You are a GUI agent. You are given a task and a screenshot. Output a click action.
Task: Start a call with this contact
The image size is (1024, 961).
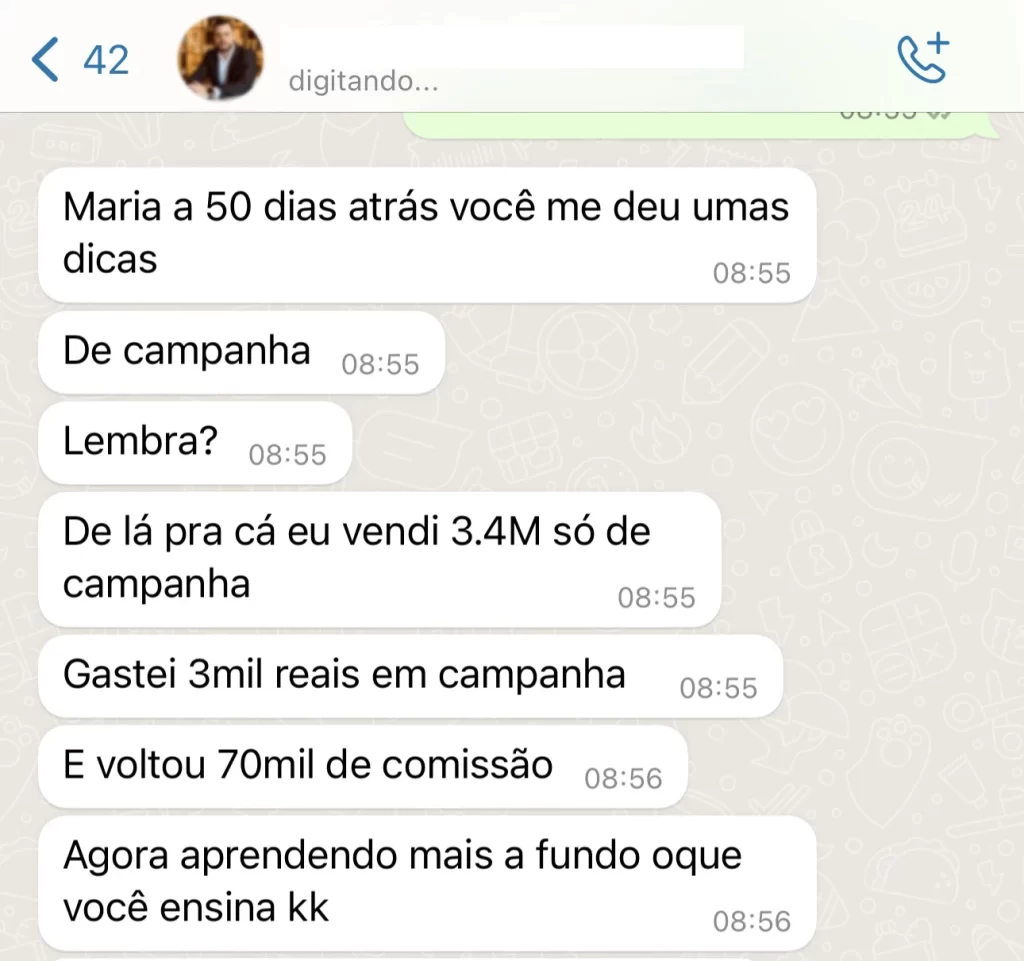[x=922, y=58]
